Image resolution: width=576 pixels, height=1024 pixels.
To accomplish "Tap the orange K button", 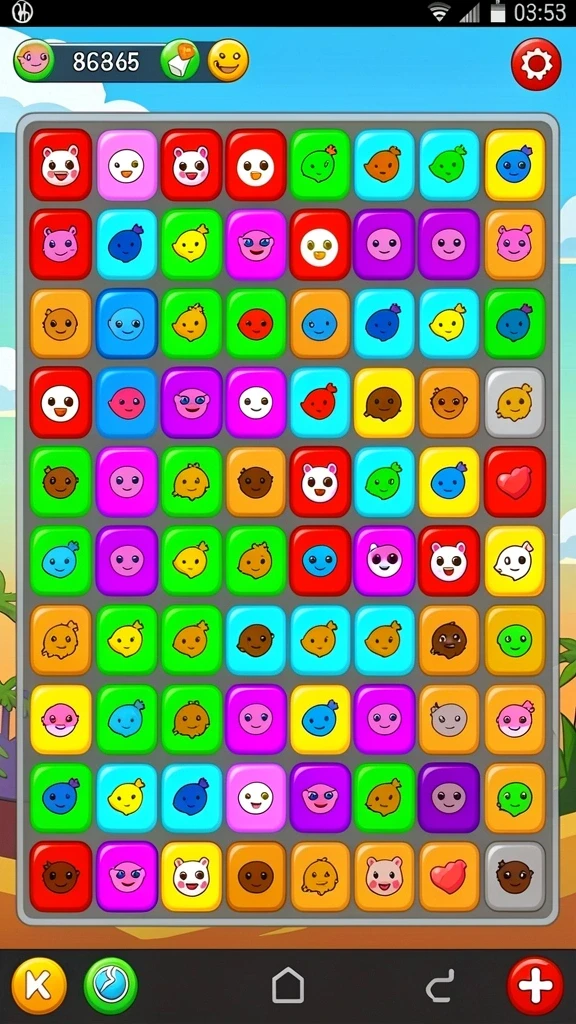I will (39, 986).
